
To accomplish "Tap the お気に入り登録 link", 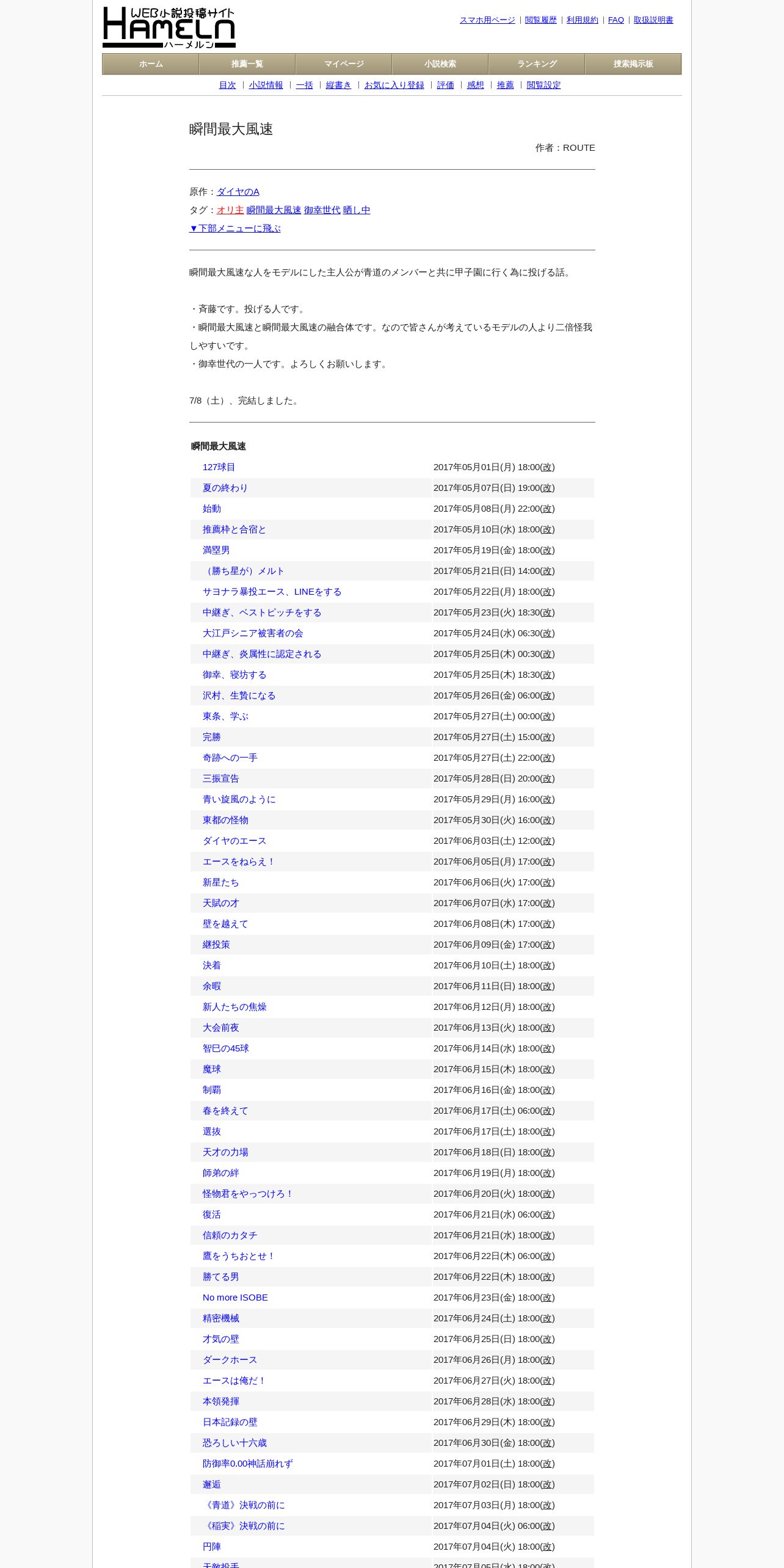I will click(394, 85).
